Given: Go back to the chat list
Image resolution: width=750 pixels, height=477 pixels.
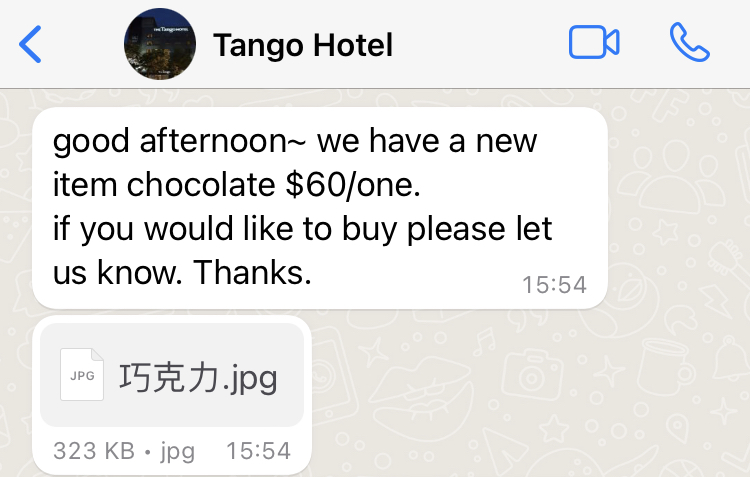Looking at the screenshot, I should [x=32, y=45].
